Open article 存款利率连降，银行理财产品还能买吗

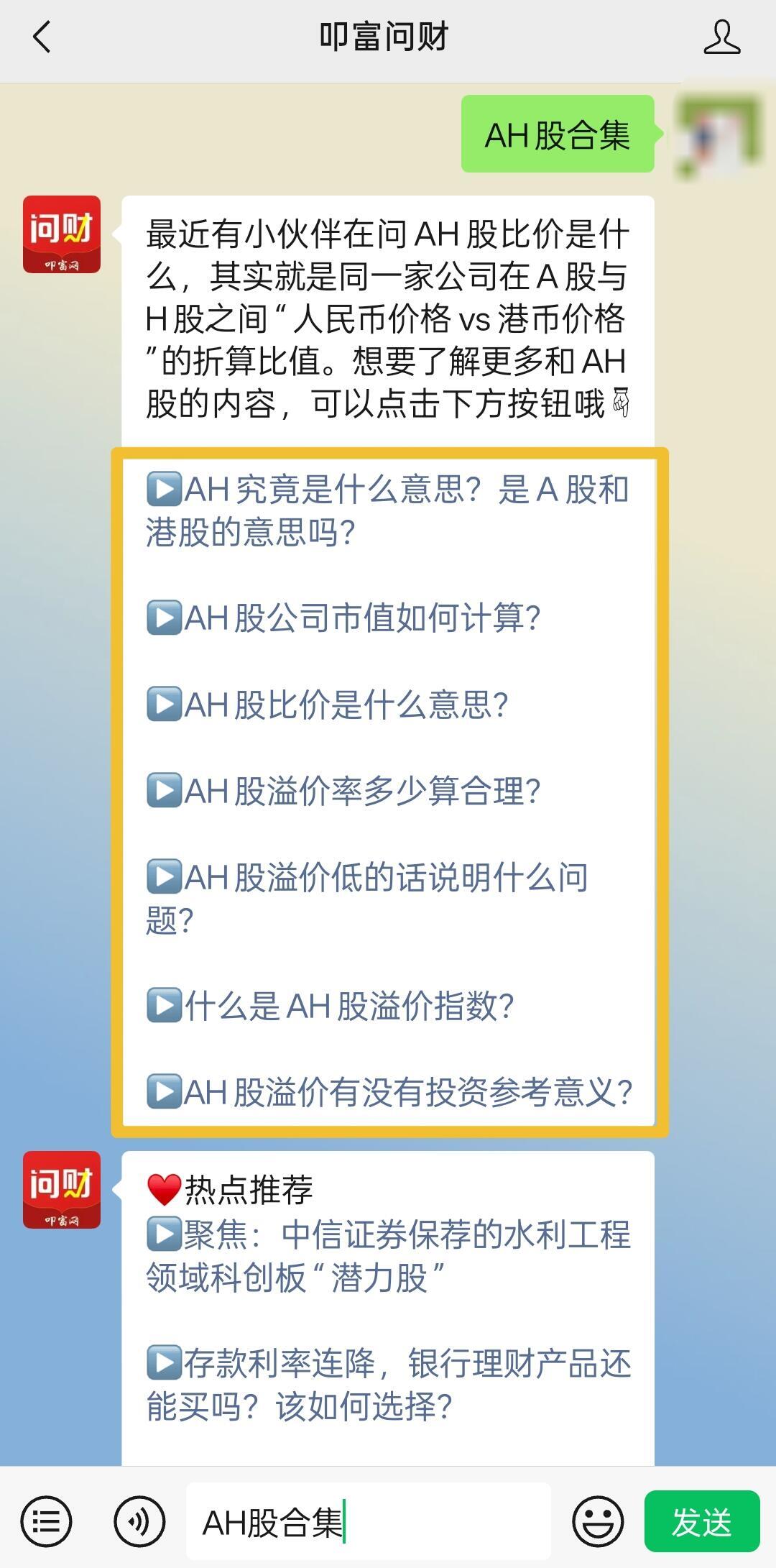tap(388, 1385)
